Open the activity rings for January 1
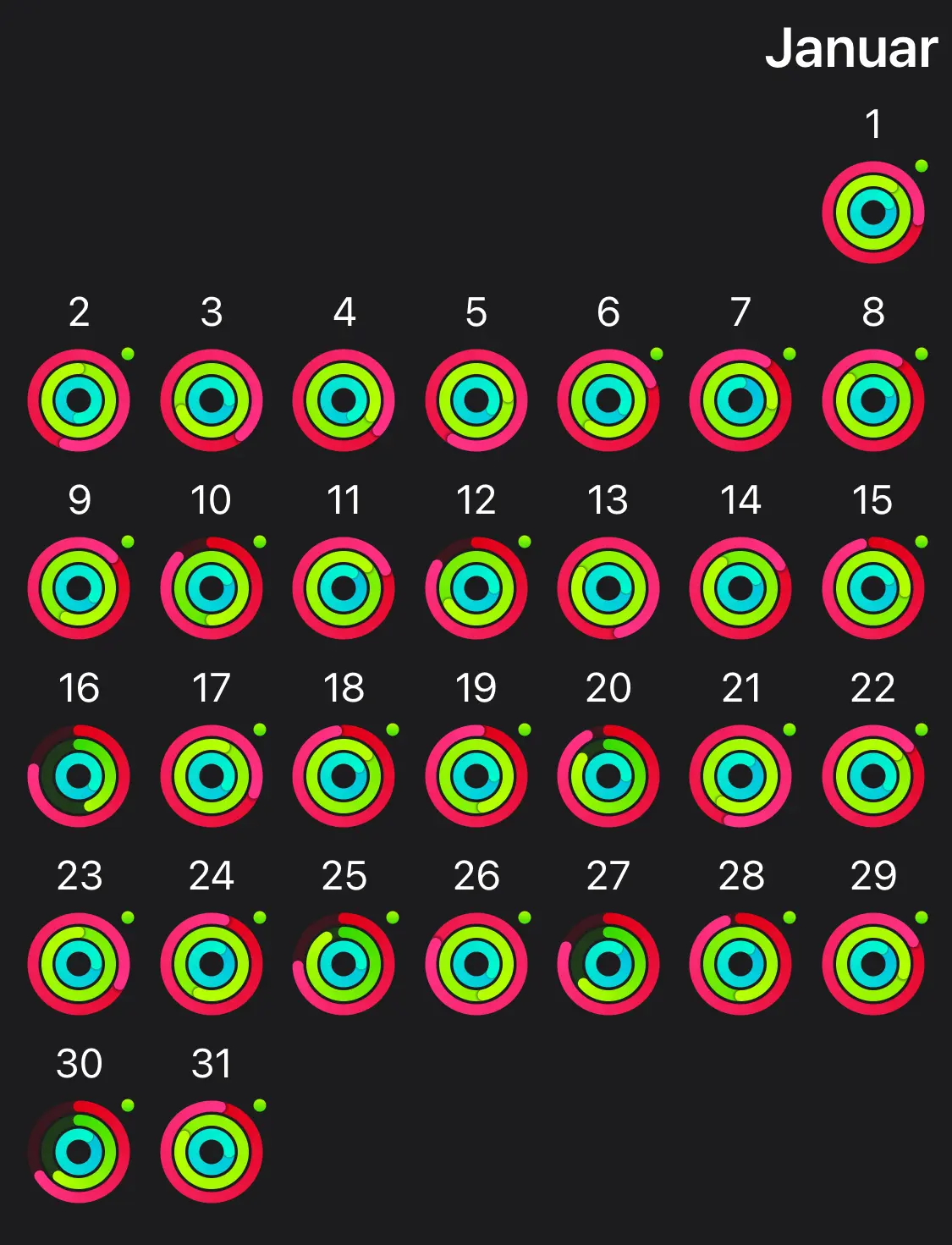 874,212
